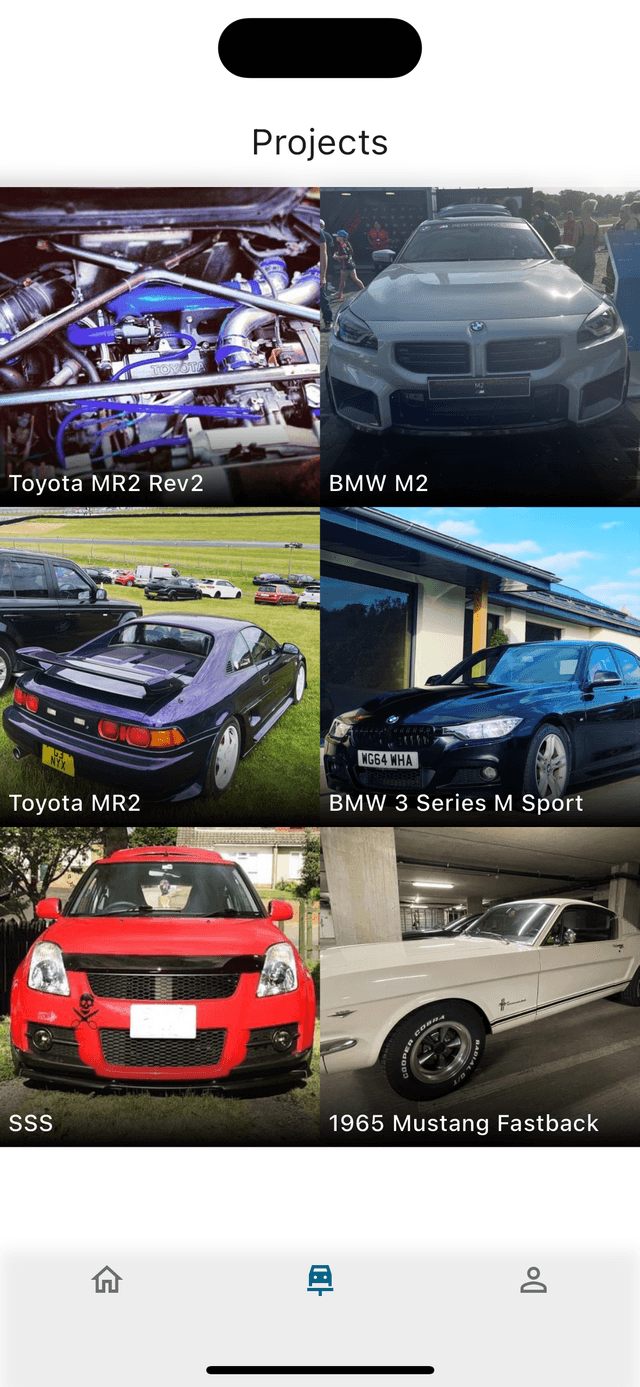Tap the car Projects tab
The height and width of the screenshot is (1387, 640).
320,1279
